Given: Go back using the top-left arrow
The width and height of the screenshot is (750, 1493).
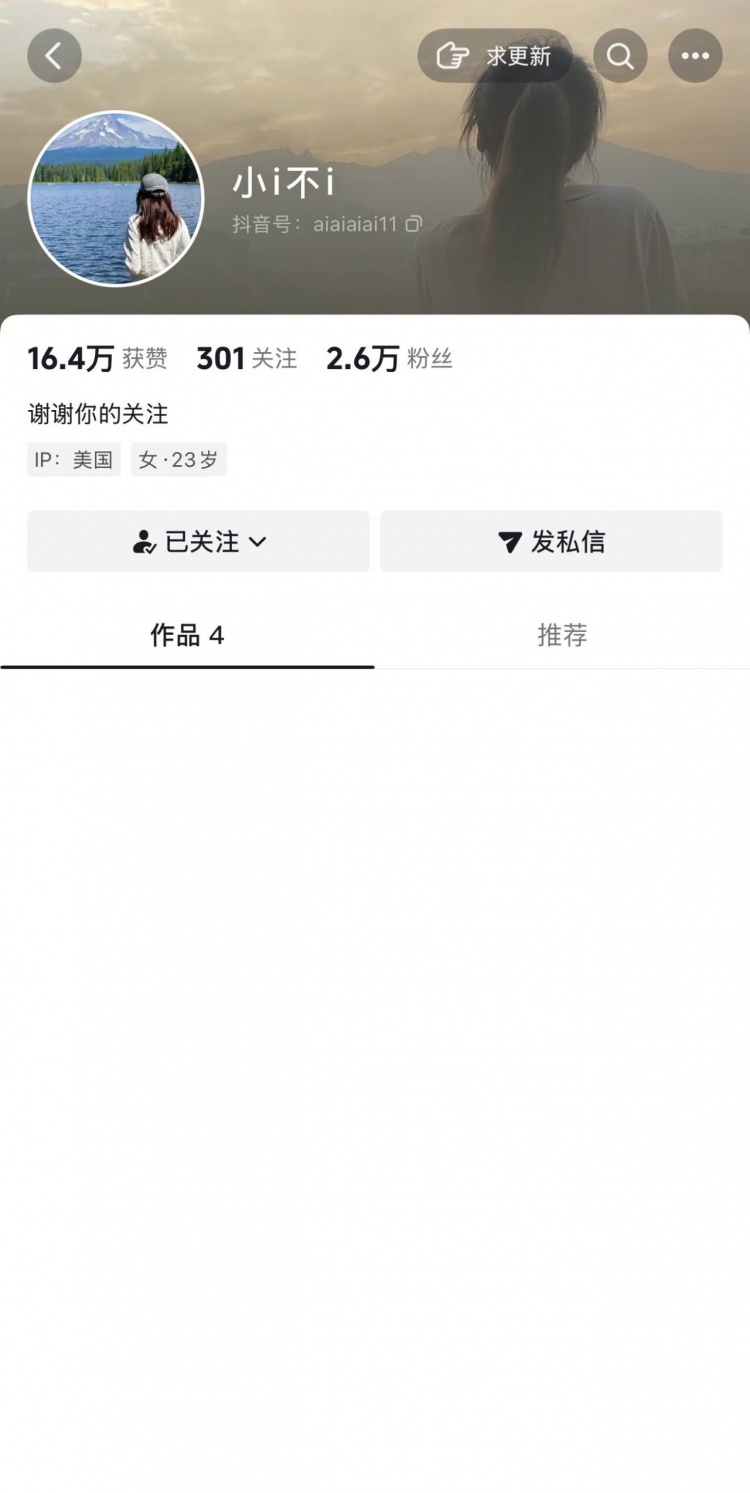Looking at the screenshot, I should point(54,56).
